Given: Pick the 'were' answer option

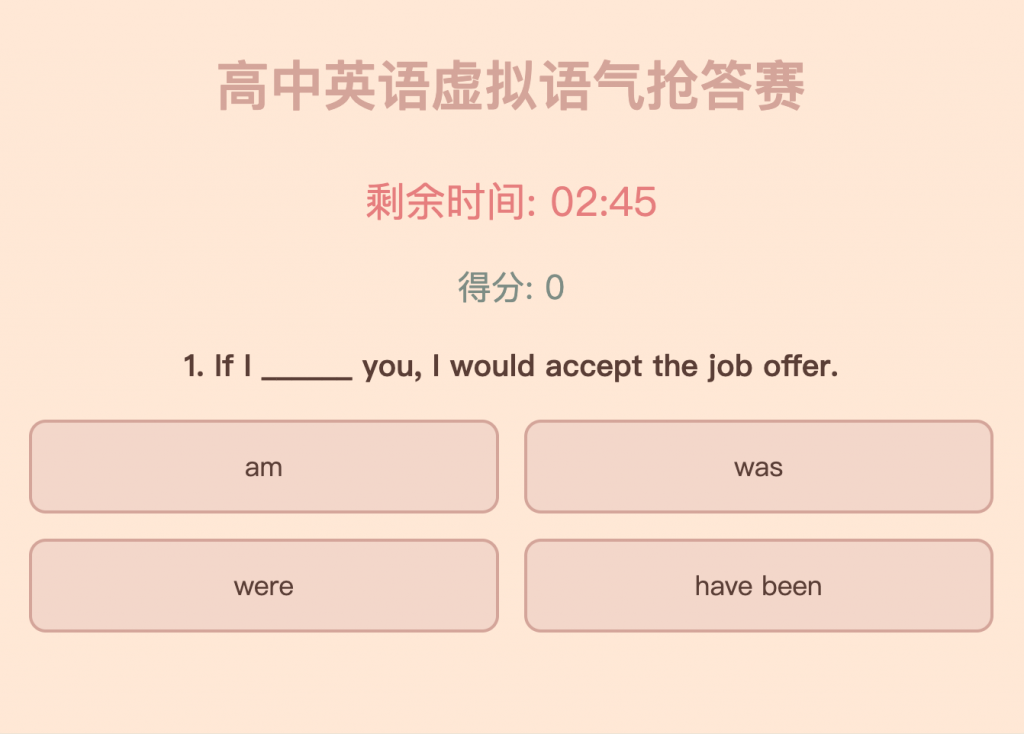Looking at the screenshot, I should pos(264,586).
